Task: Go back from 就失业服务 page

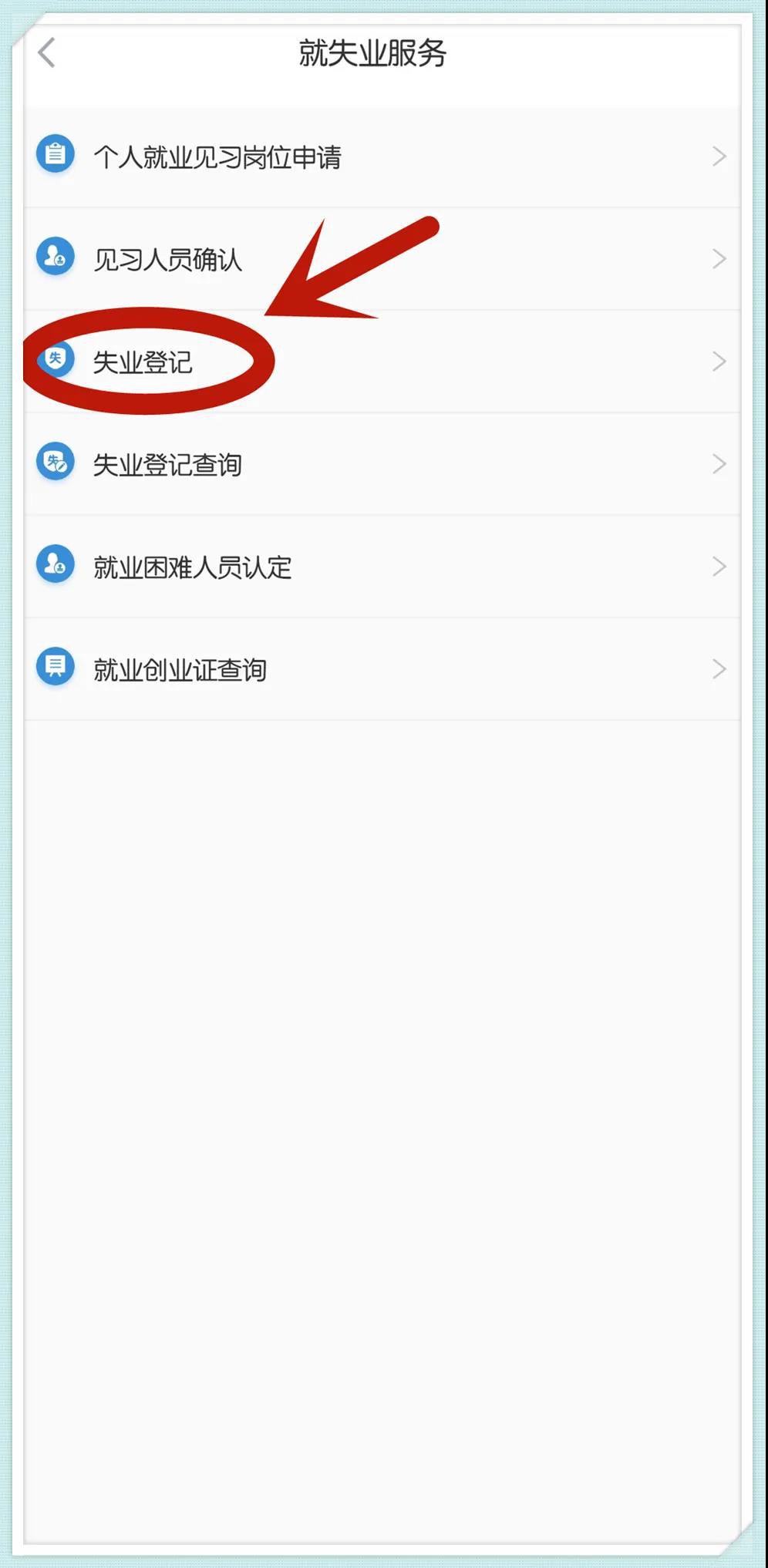Action: (x=47, y=53)
